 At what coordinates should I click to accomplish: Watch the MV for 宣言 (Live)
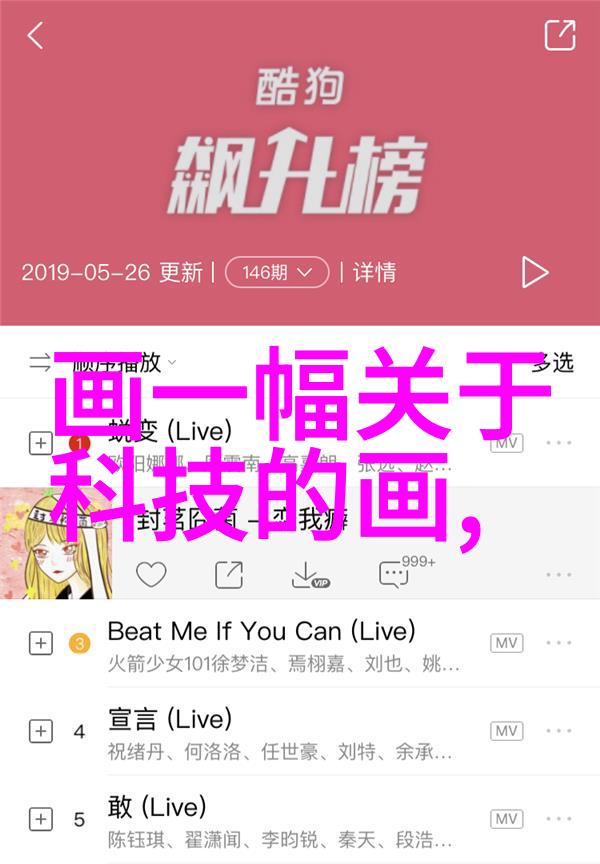[x=506, y=731]
